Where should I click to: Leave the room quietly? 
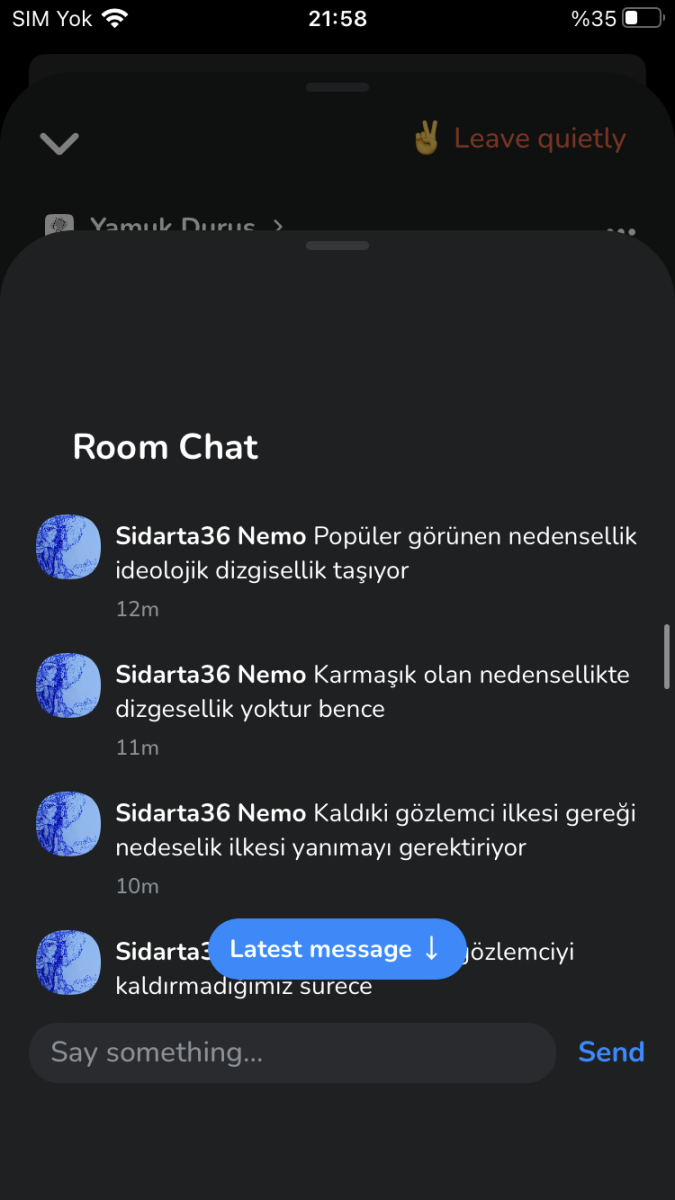click(x=519, y=139)
